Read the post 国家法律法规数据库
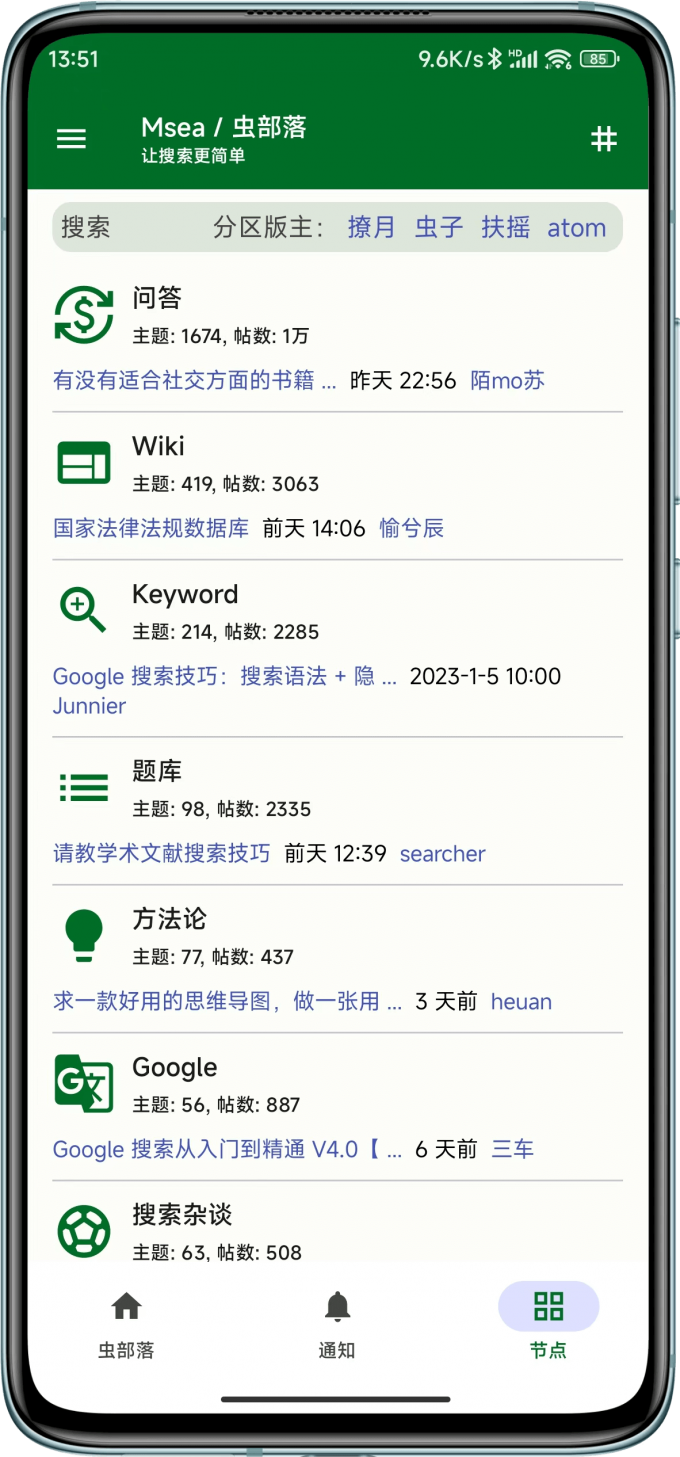Image resolution: width=680 pixels, height=1457 pixels. pyautogui.click(x=151, y=528)
